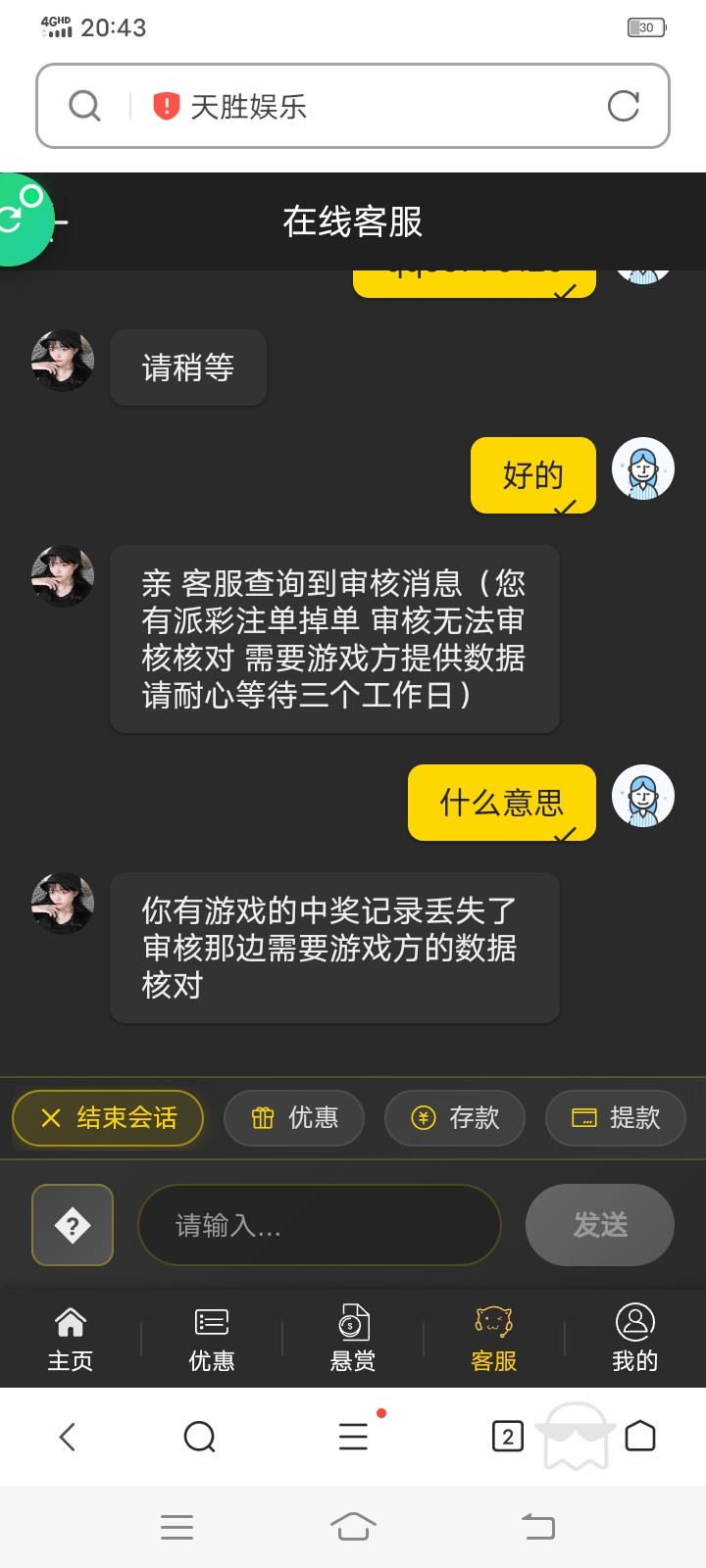Go back in the browser toolbar

[67, 1437]
